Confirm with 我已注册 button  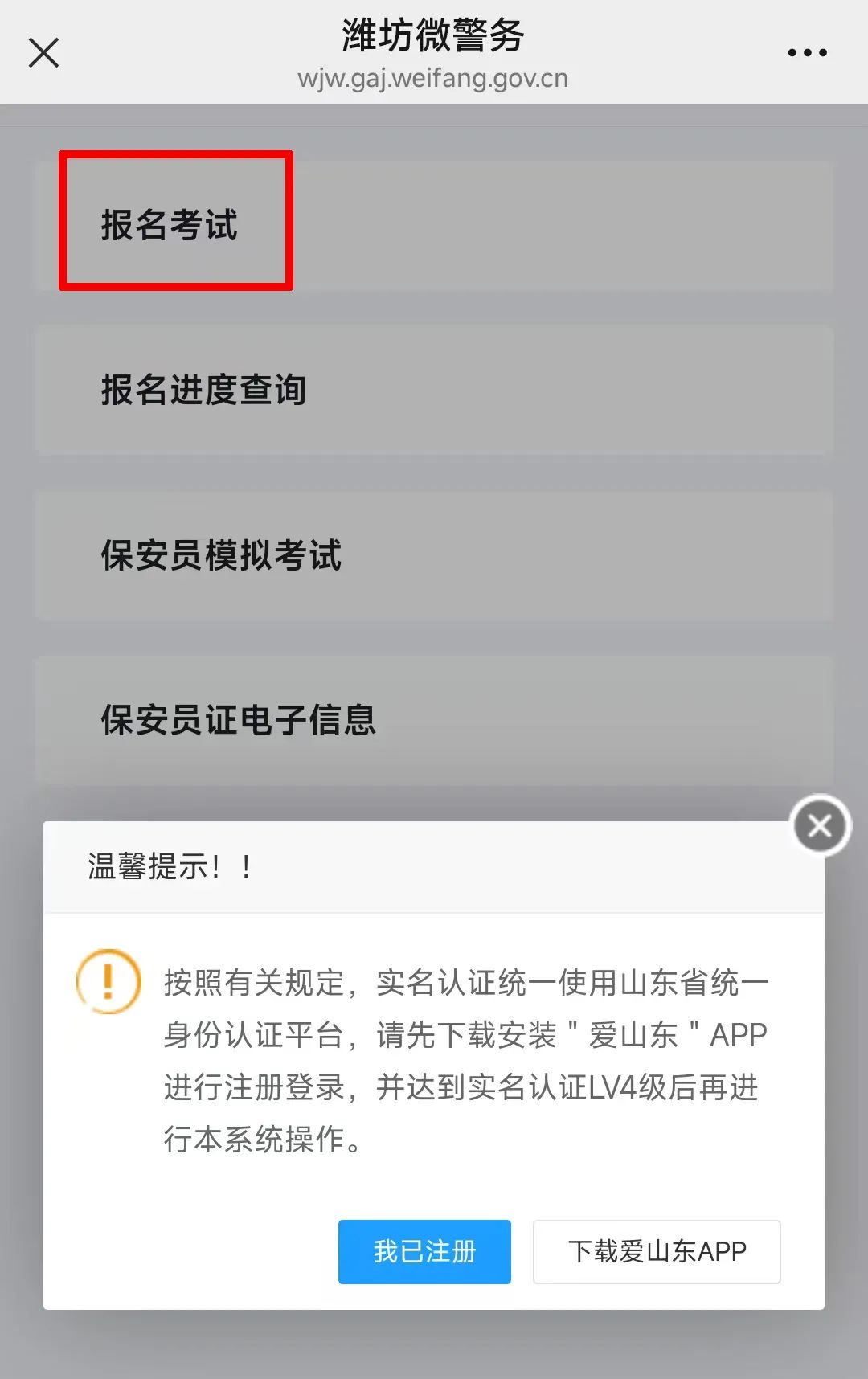click(x=424, y=1251)
